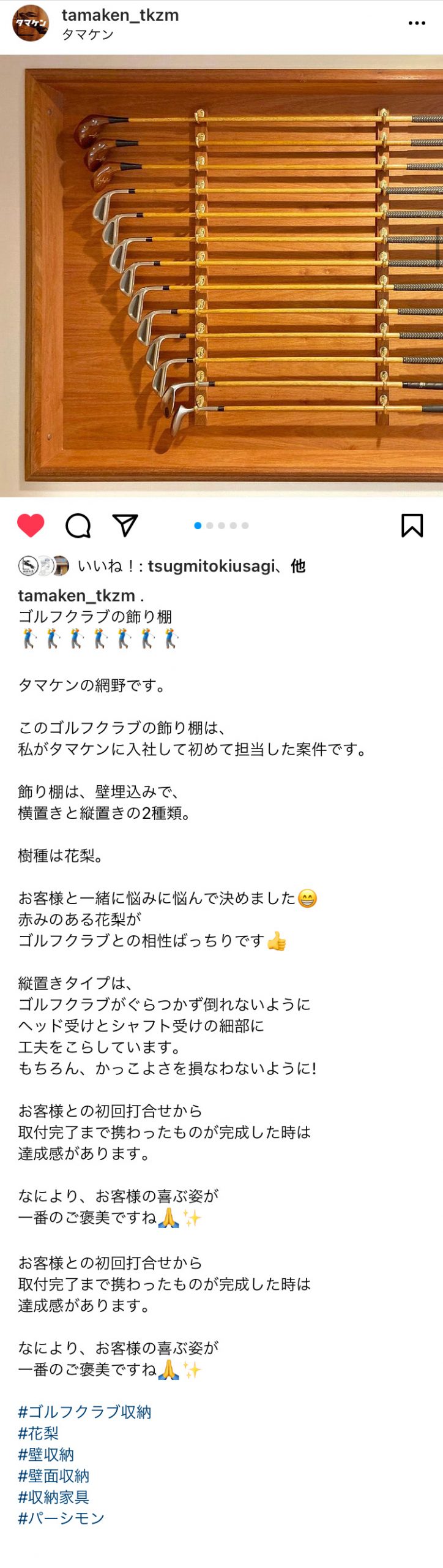443x1568 pixels.
Task: Unlike the post with the heart icon
Action: click(31, 525)
